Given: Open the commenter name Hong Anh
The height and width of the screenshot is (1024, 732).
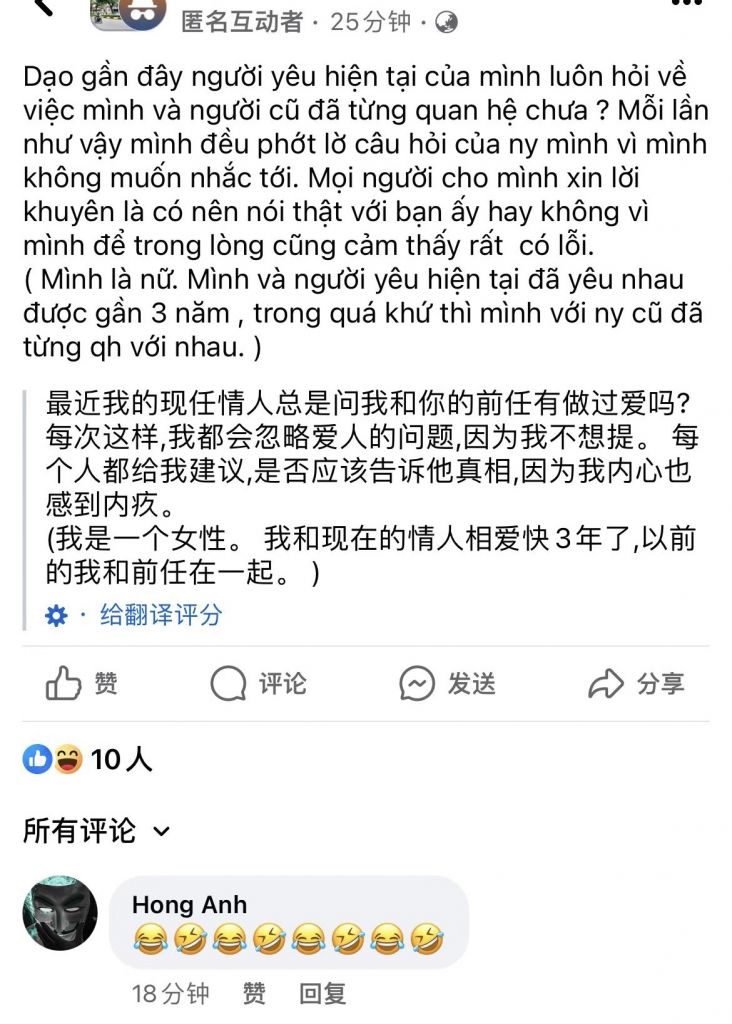Looking at the screenshot, I should tap(189, 905).
